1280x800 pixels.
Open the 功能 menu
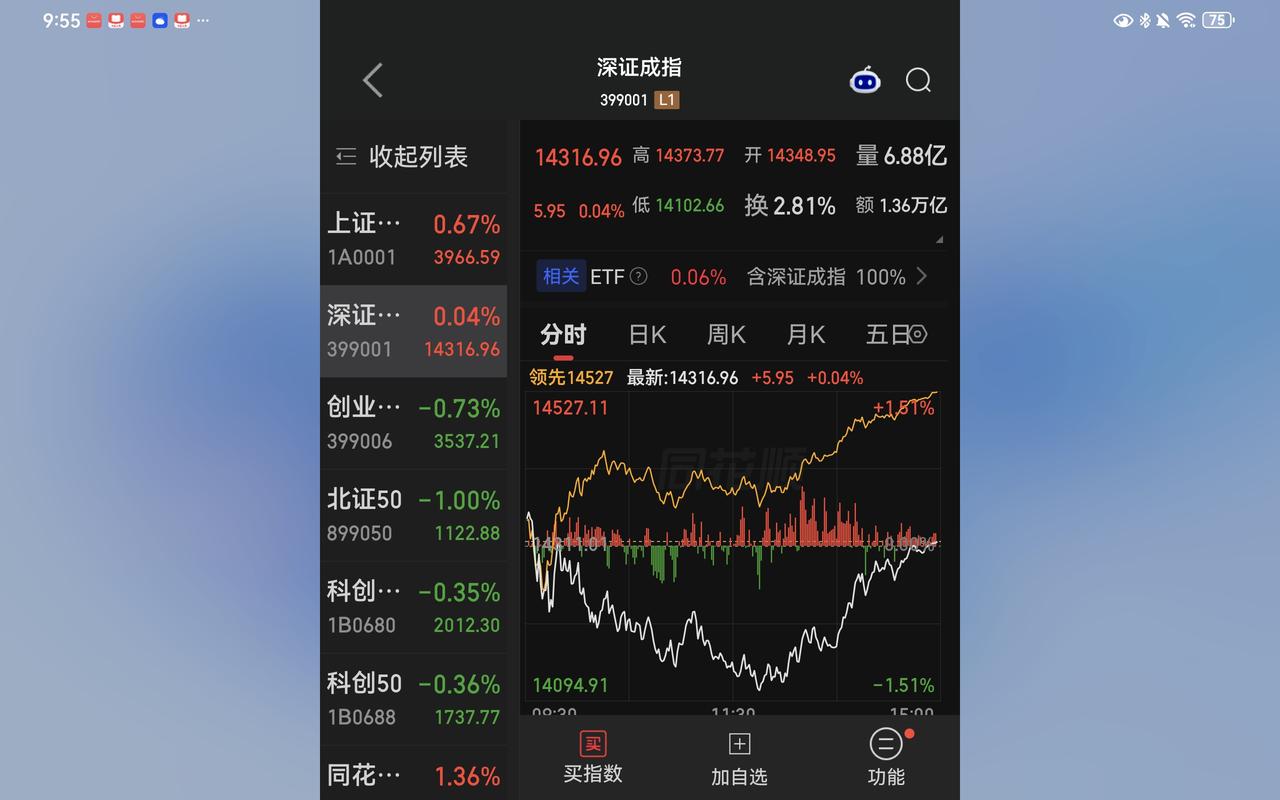(886, 759)
